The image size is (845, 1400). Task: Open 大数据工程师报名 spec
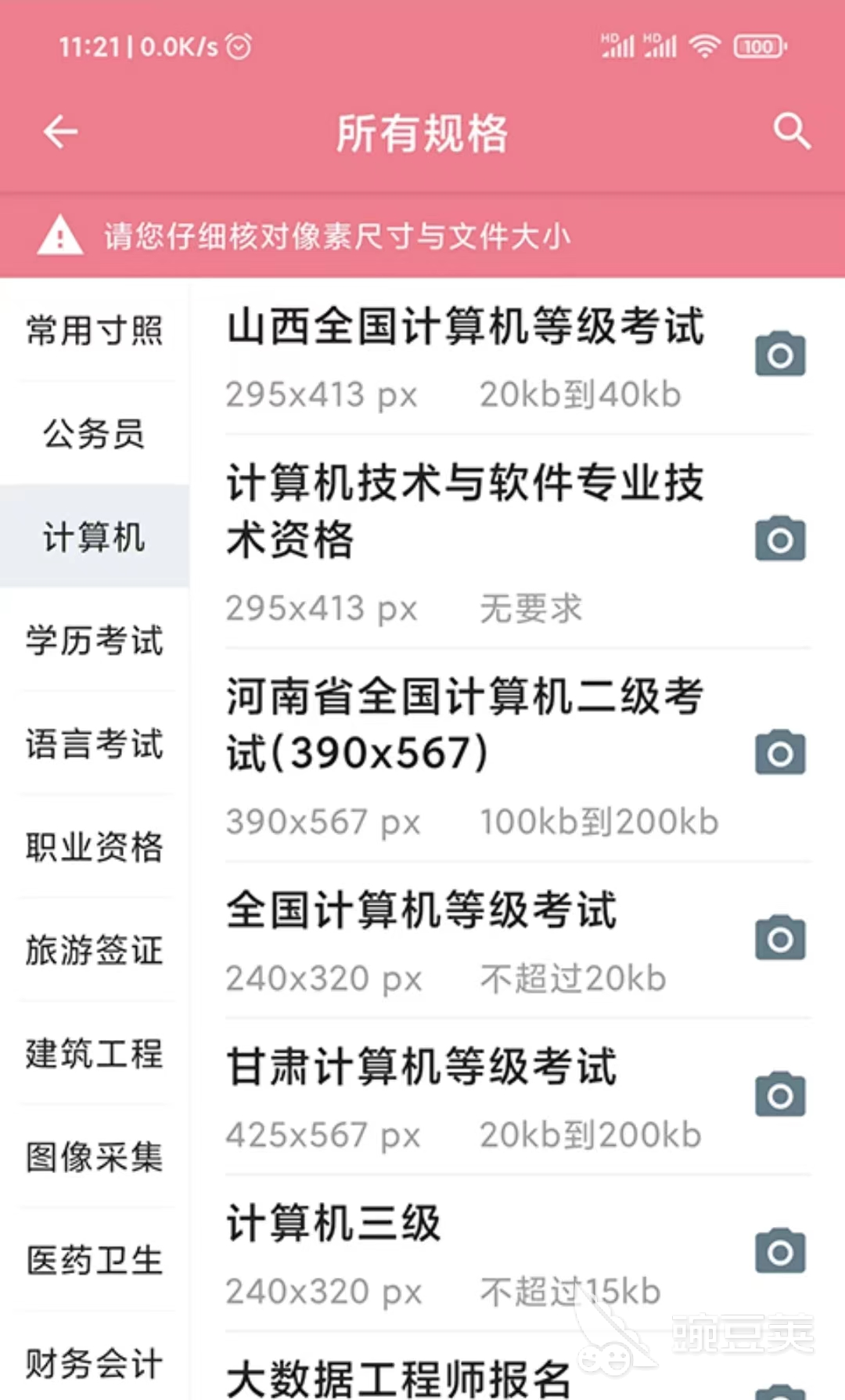[518, 1368]
